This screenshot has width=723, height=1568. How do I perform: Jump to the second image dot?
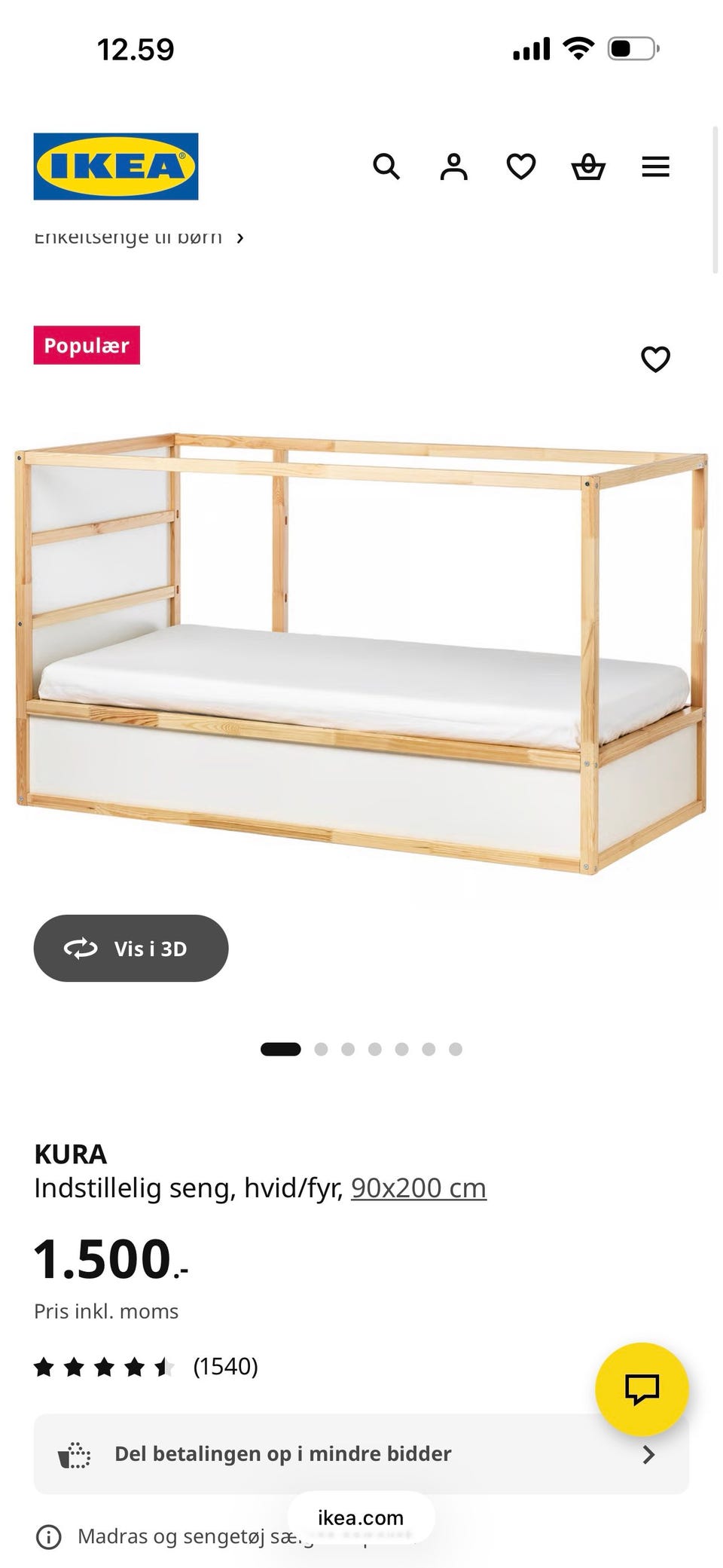tap(321, 1049)
